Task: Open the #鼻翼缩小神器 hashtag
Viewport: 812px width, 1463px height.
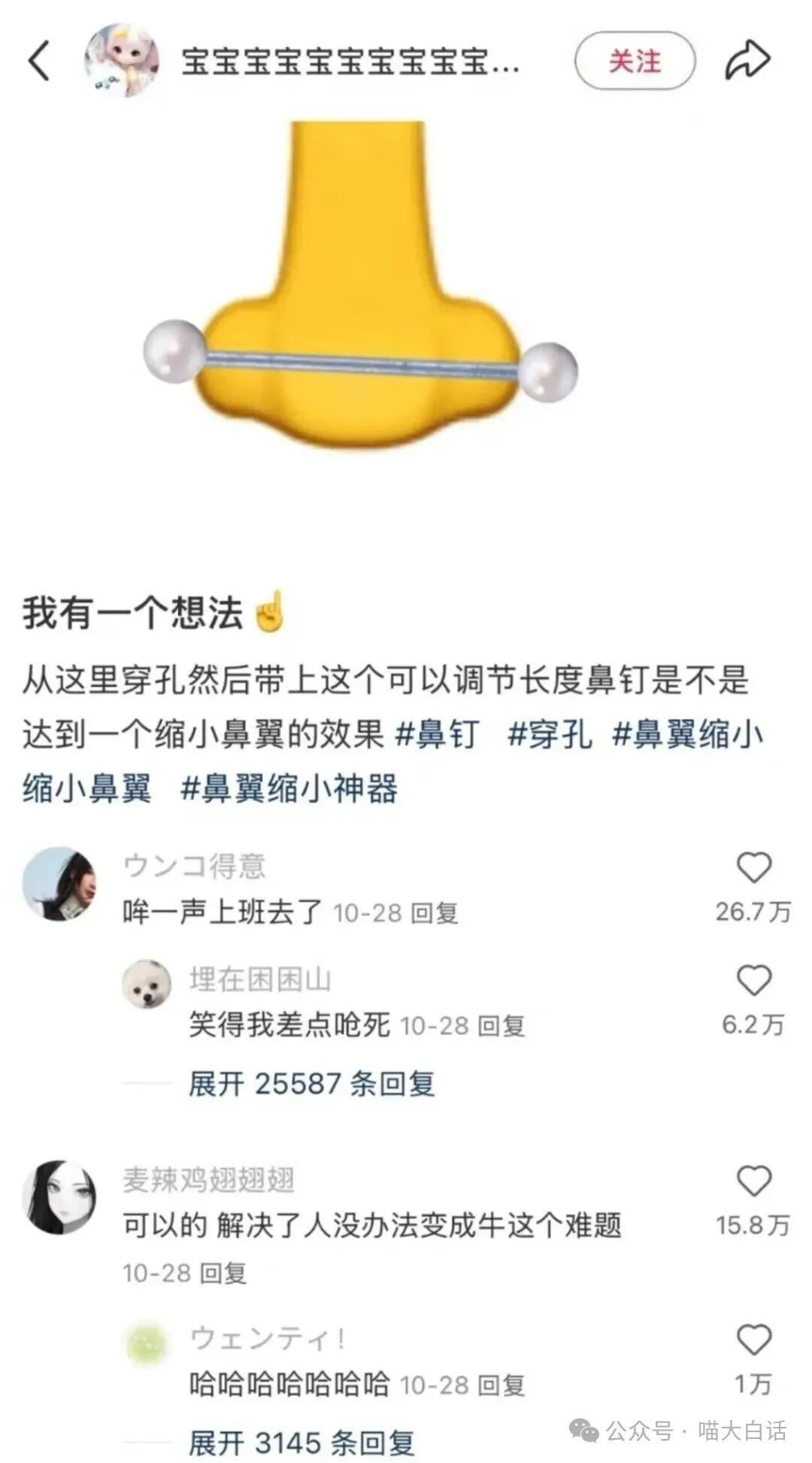Action: (289, 788)
